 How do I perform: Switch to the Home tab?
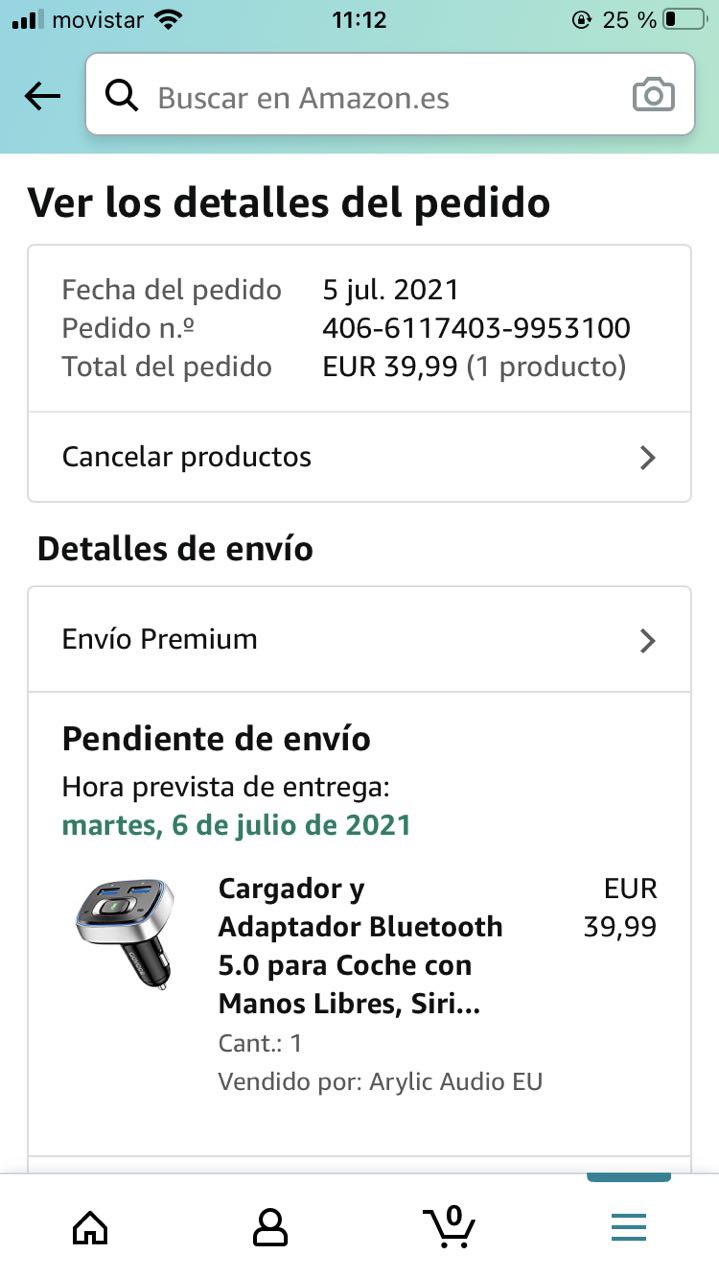coord(90,1226)
